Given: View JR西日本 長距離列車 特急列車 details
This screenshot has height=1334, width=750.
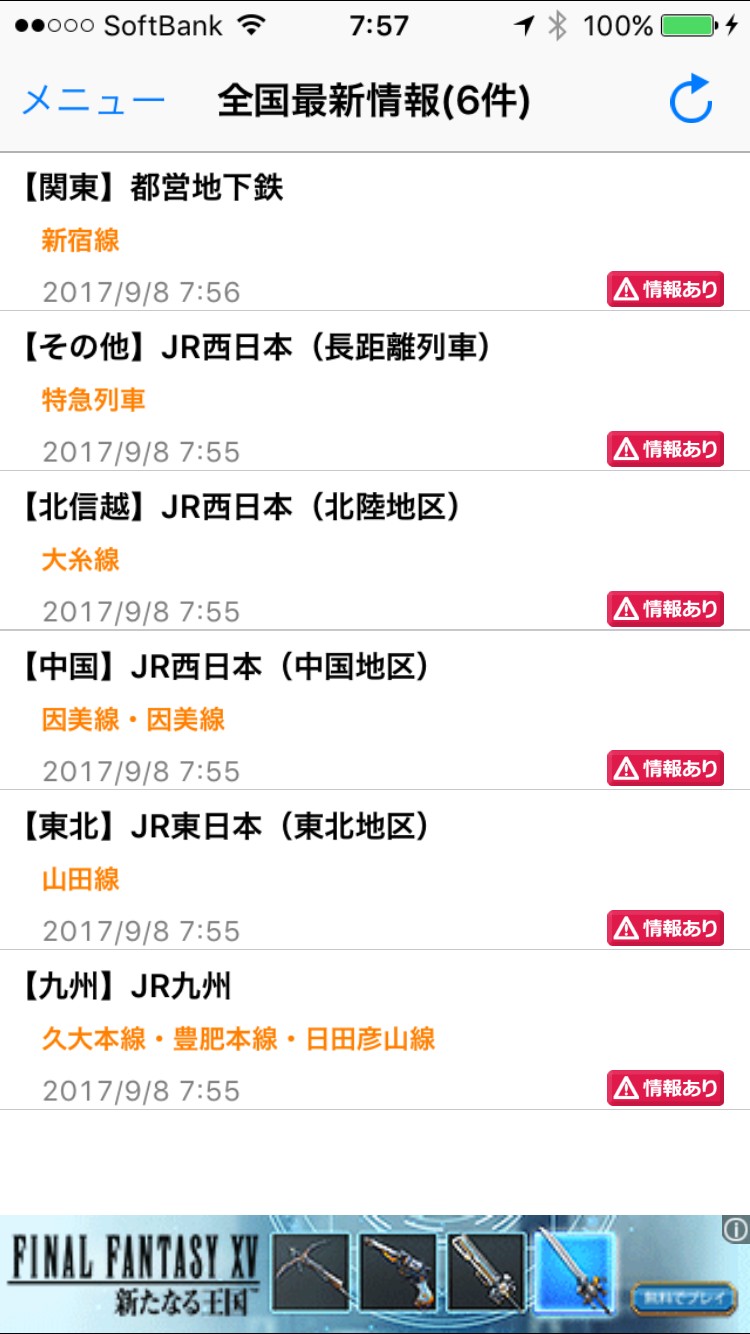Looking at the screenshot, I should click(x=375, y=392).
